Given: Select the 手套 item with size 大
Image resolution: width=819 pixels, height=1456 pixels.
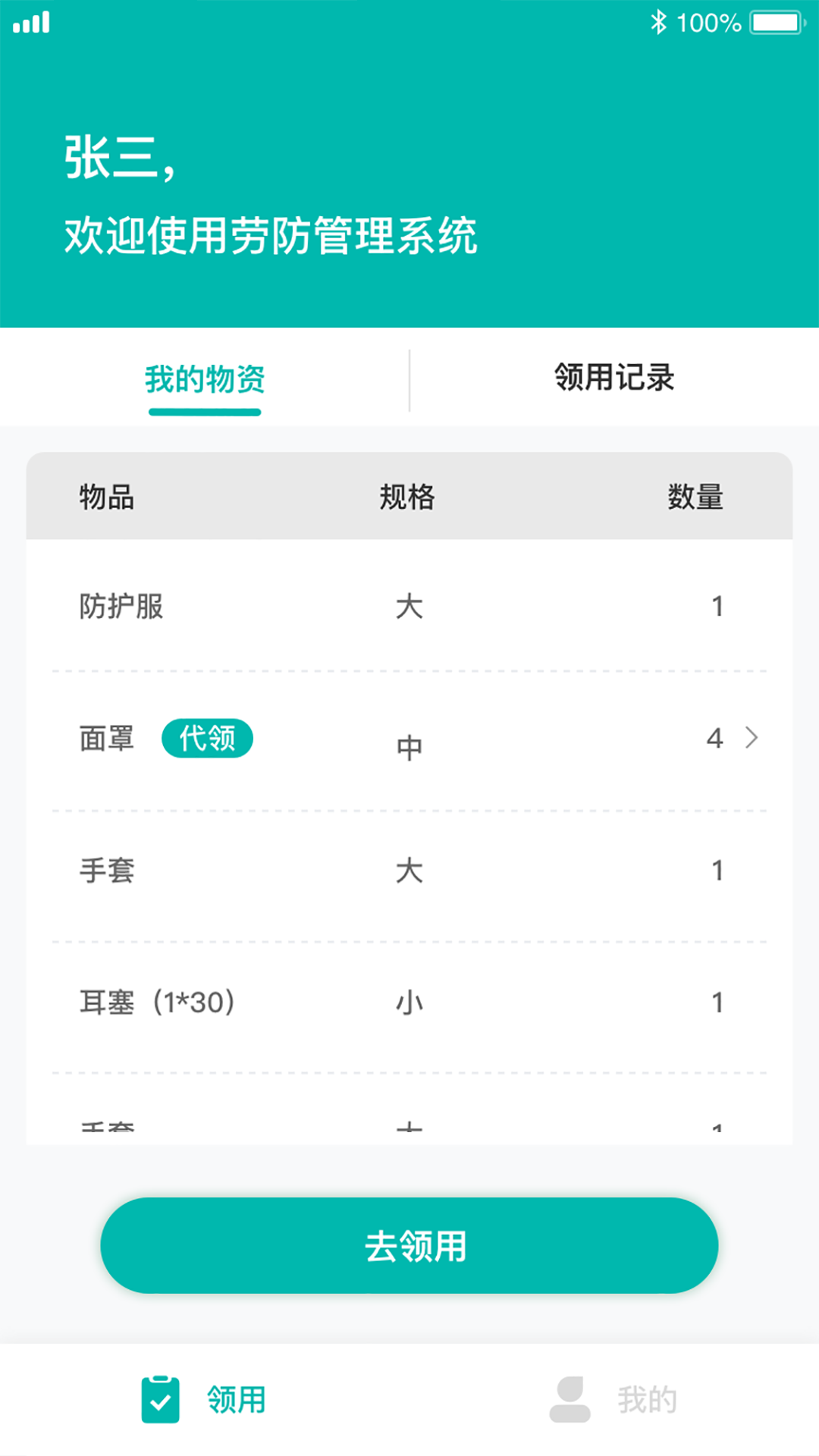Looking at the screenshot, I should point(409,871).
